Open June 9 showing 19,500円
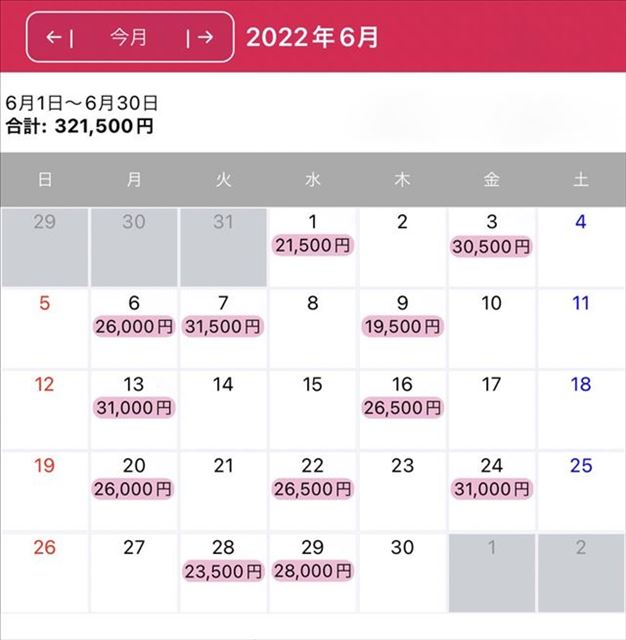Image resolution: width=626 pixels, height=640 pixels. (x=402, y=326)
